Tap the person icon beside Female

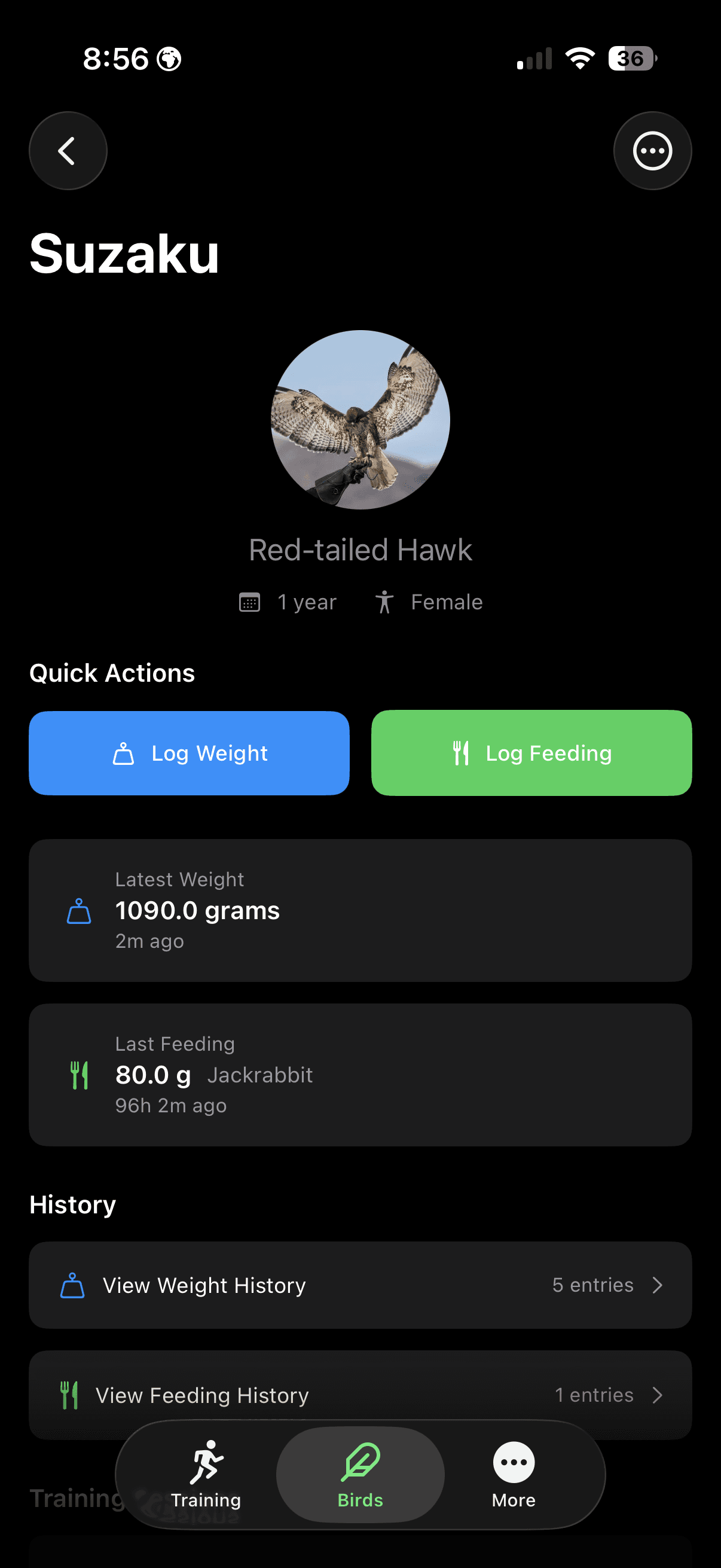click(384, 602)
